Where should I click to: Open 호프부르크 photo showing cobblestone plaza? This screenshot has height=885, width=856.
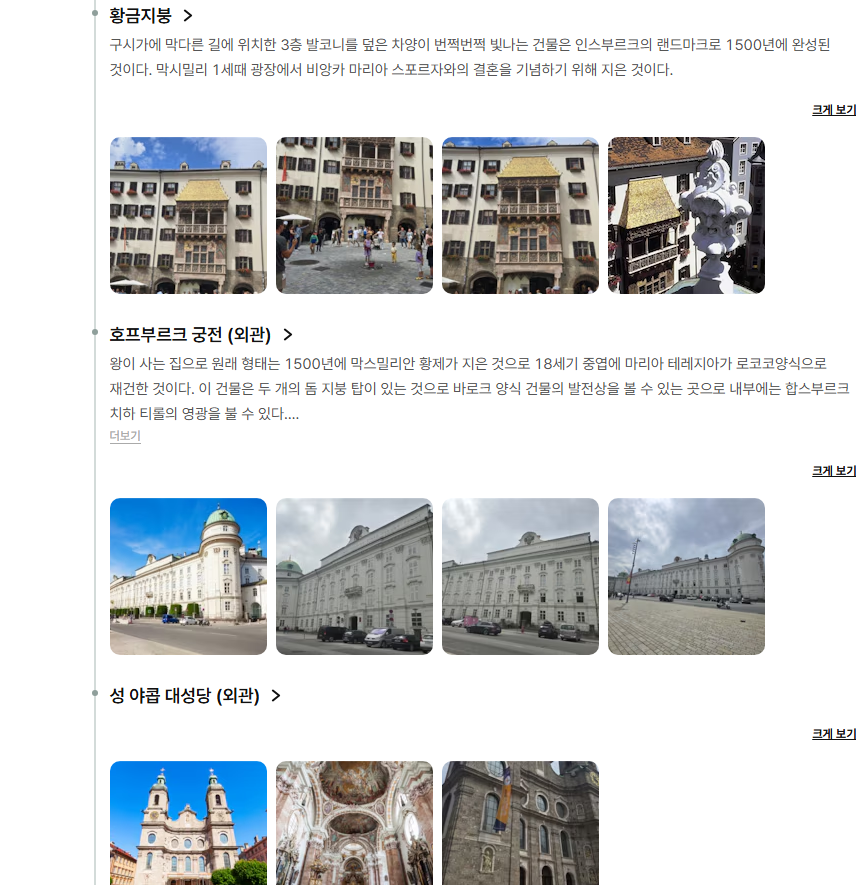(686, 576)
